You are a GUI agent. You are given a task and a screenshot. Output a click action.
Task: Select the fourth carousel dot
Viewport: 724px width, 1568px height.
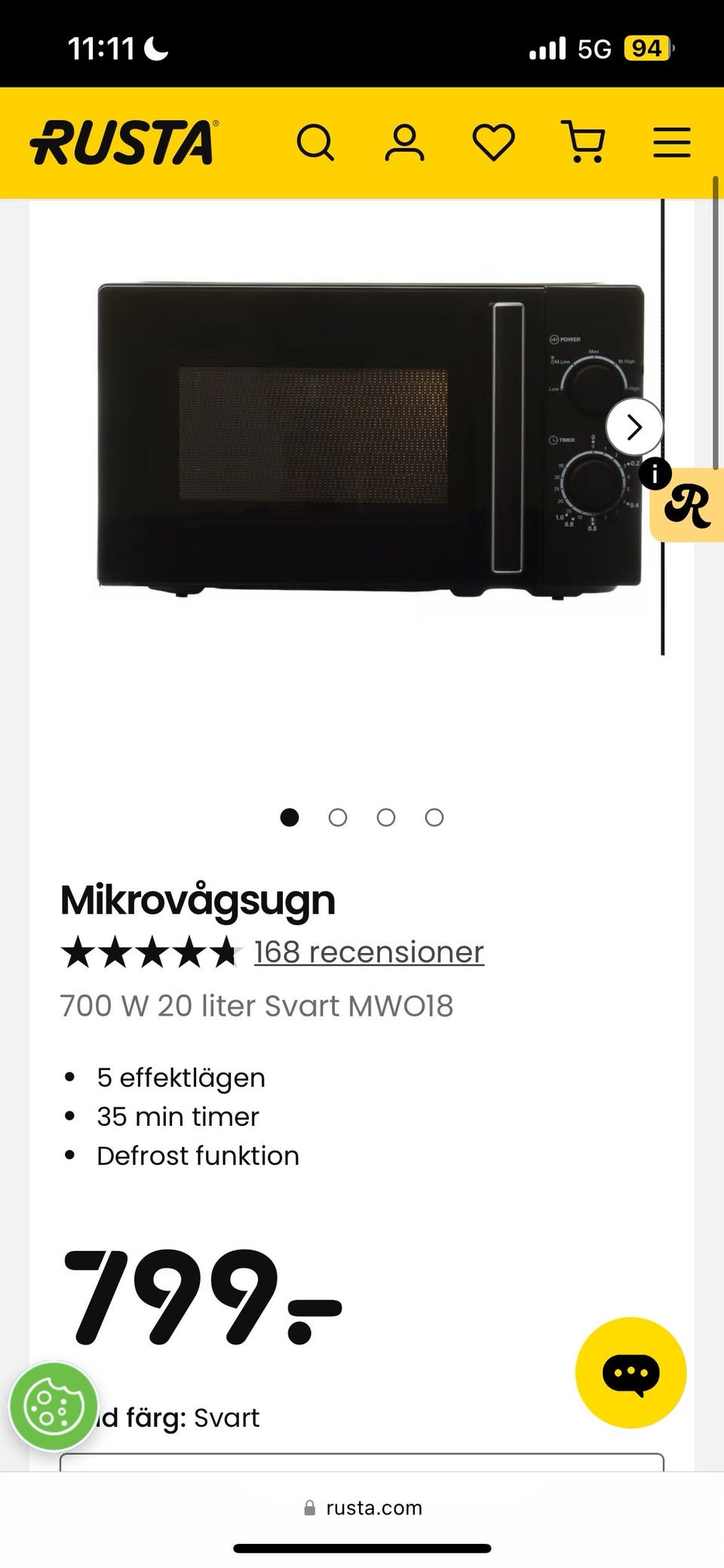[x=434, y=817]
